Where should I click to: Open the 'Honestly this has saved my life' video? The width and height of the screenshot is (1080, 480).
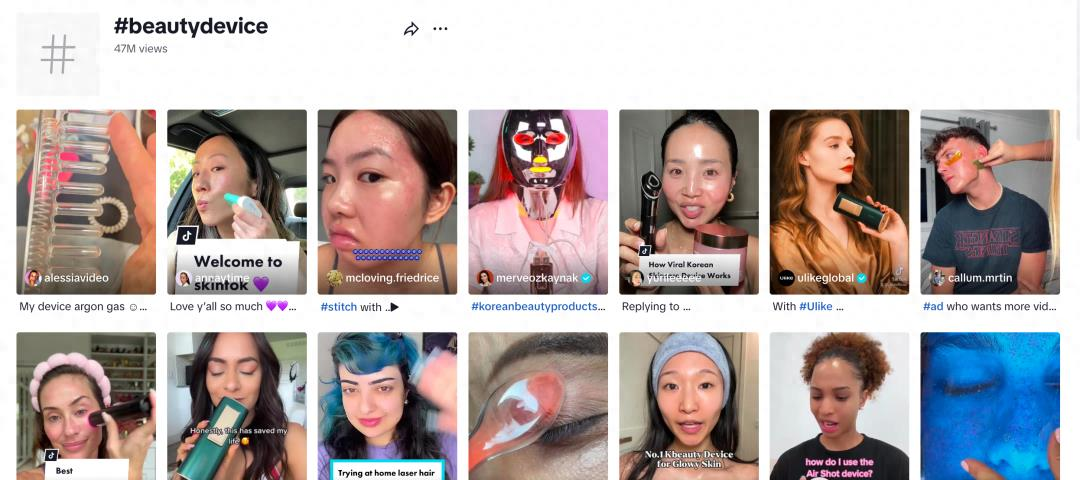[x=237, y=405]
